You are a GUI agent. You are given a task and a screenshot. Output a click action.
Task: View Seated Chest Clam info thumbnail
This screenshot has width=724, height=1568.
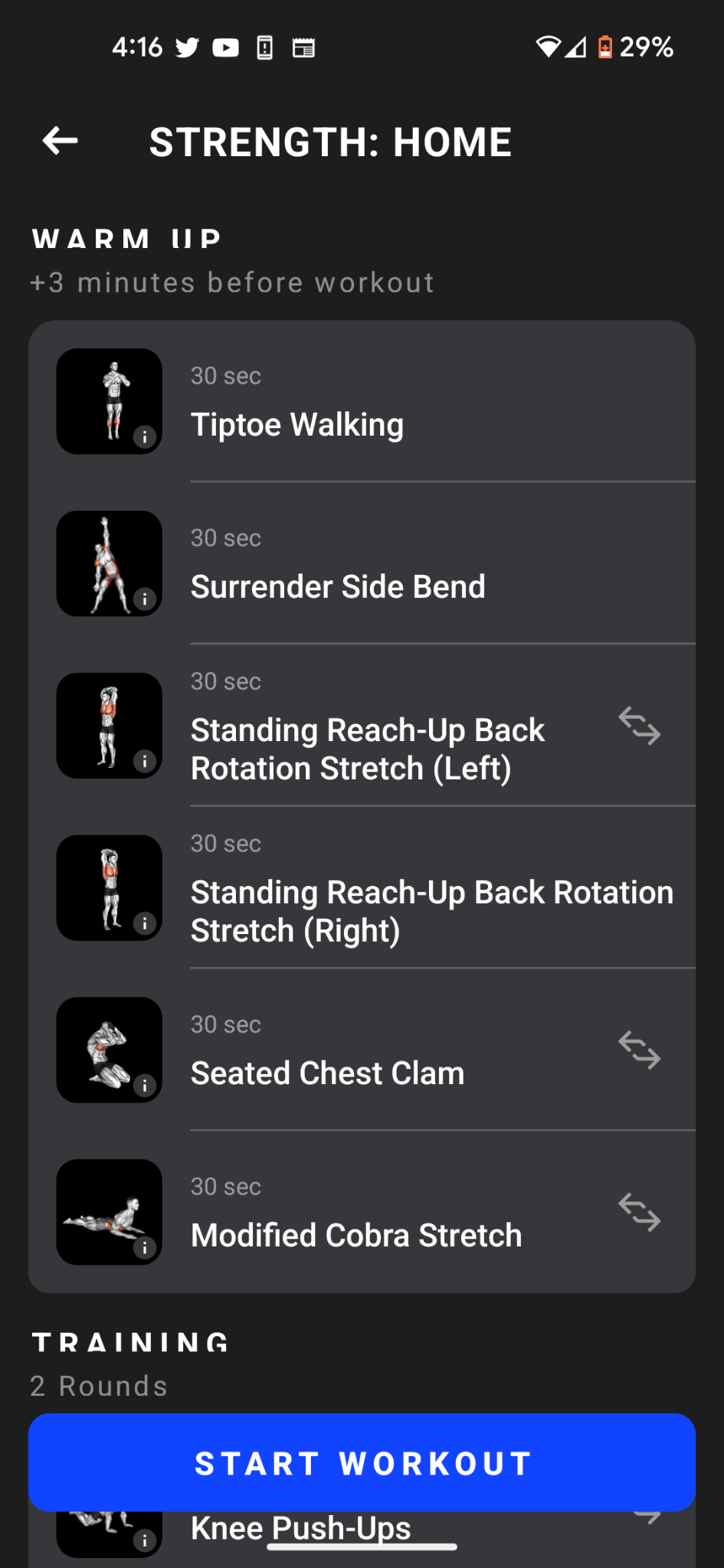point(110,1050)
